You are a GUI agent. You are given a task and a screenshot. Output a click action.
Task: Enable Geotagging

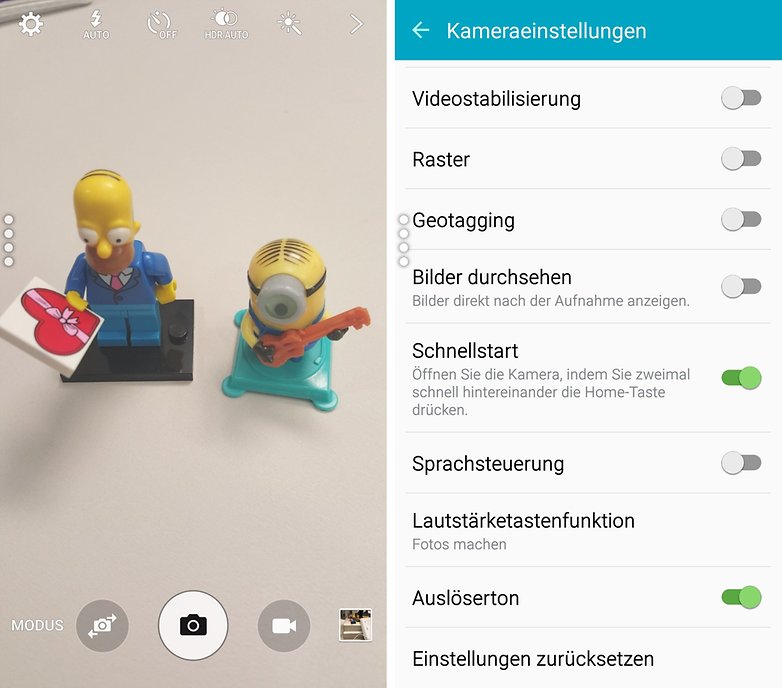(x=741, y=220)
